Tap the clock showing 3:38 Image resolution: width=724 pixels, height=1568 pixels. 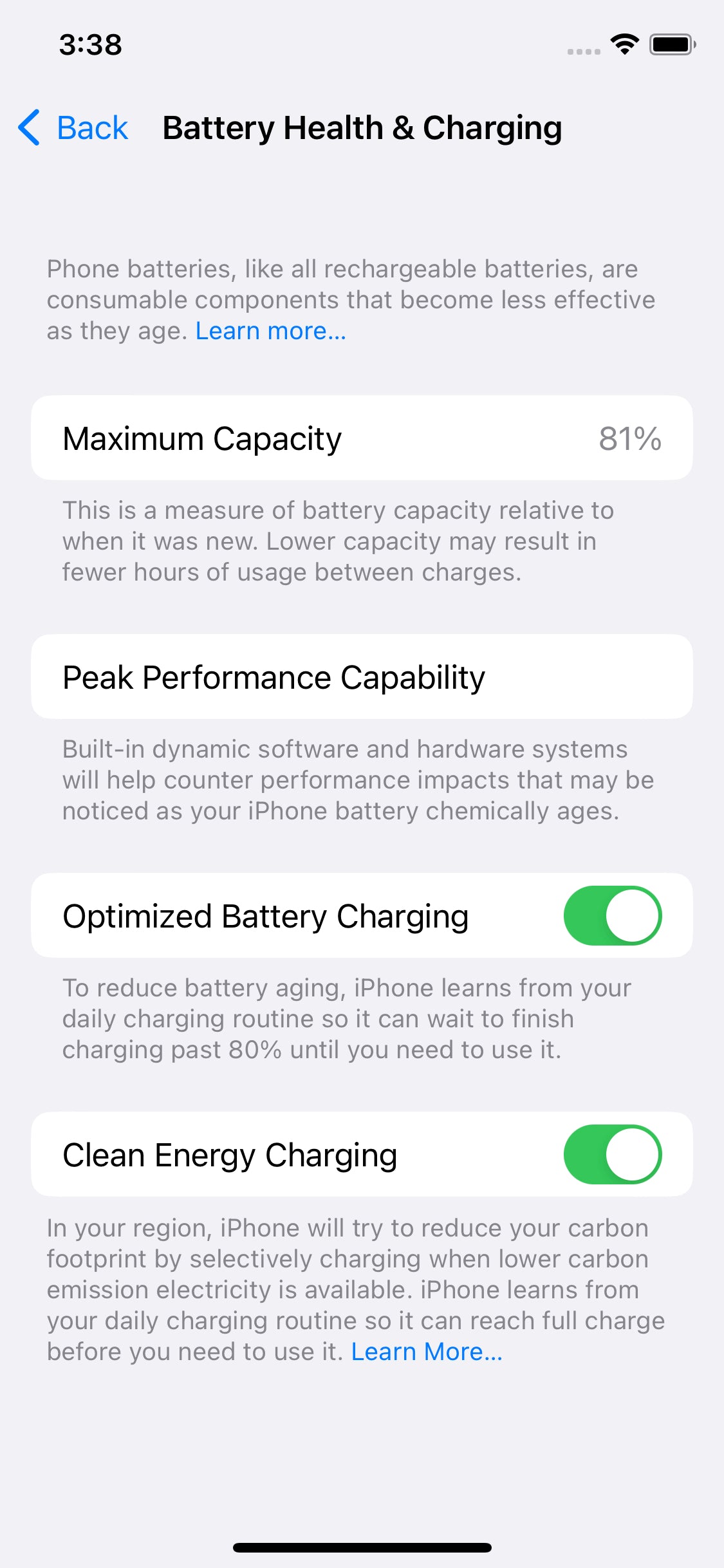(x=89, y=44)
